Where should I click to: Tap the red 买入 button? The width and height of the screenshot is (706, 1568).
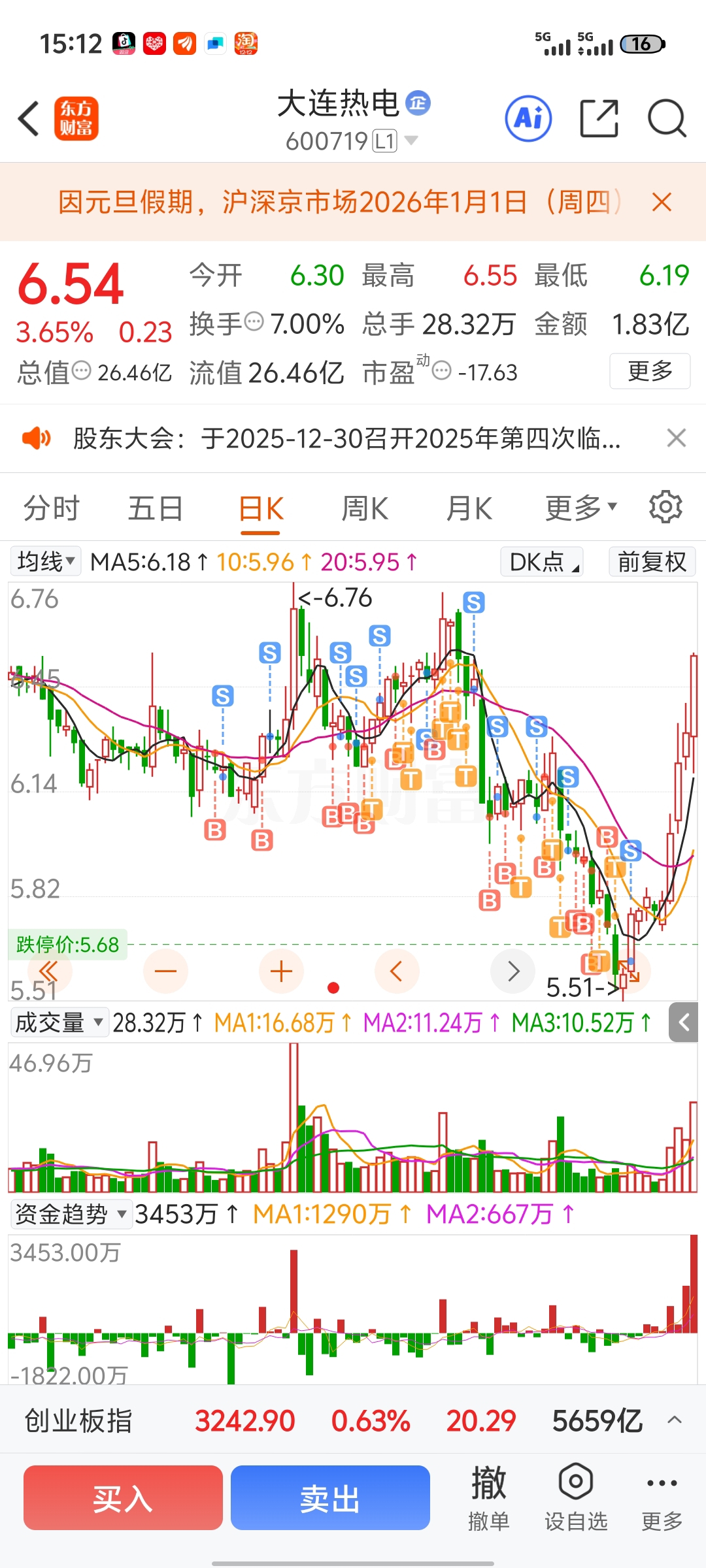(x=123, y=1497)
